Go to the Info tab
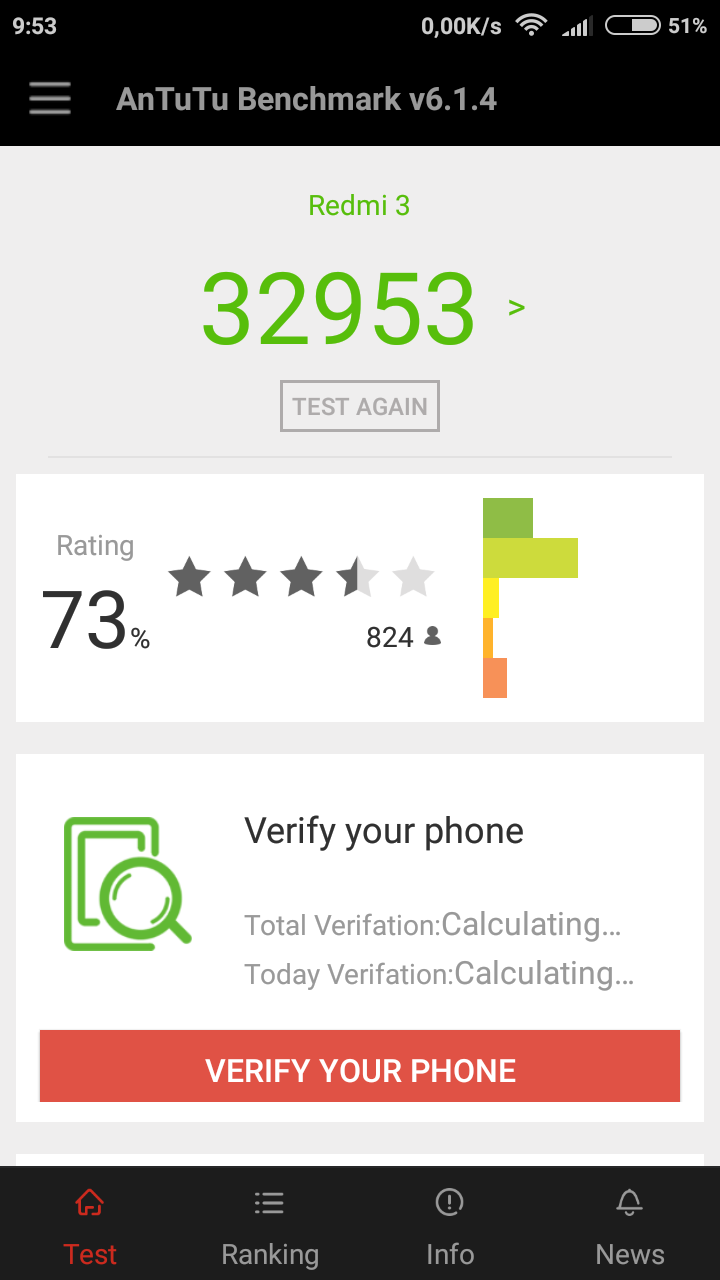The image size is (720, 1280). (x=450, y=1225)
